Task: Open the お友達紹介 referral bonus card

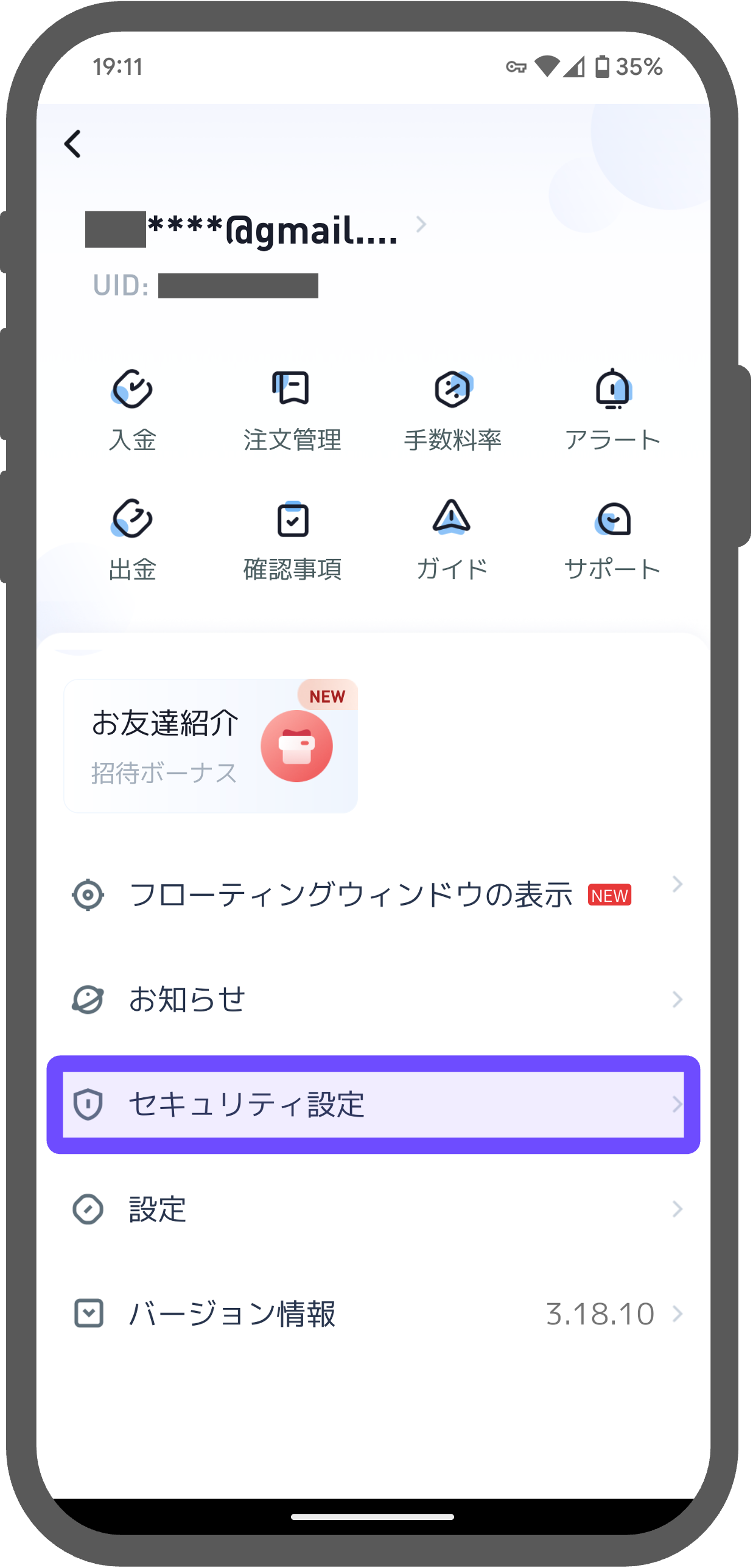Action: click(x=211, y=745)
